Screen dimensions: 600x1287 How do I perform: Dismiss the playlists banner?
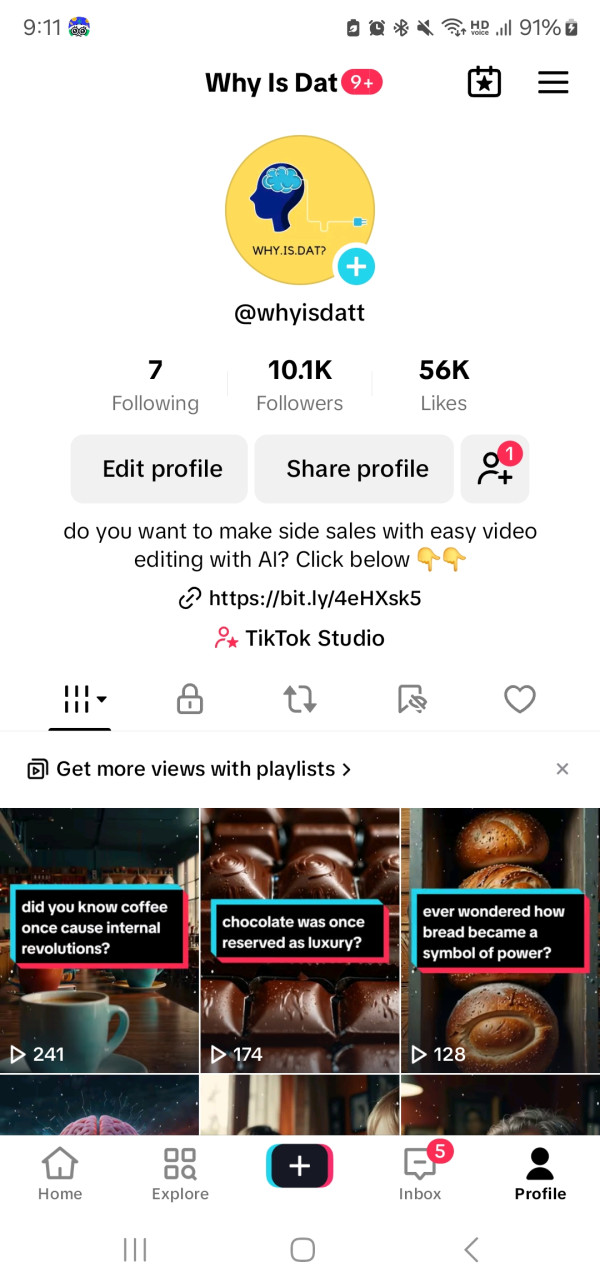[562, 769]
